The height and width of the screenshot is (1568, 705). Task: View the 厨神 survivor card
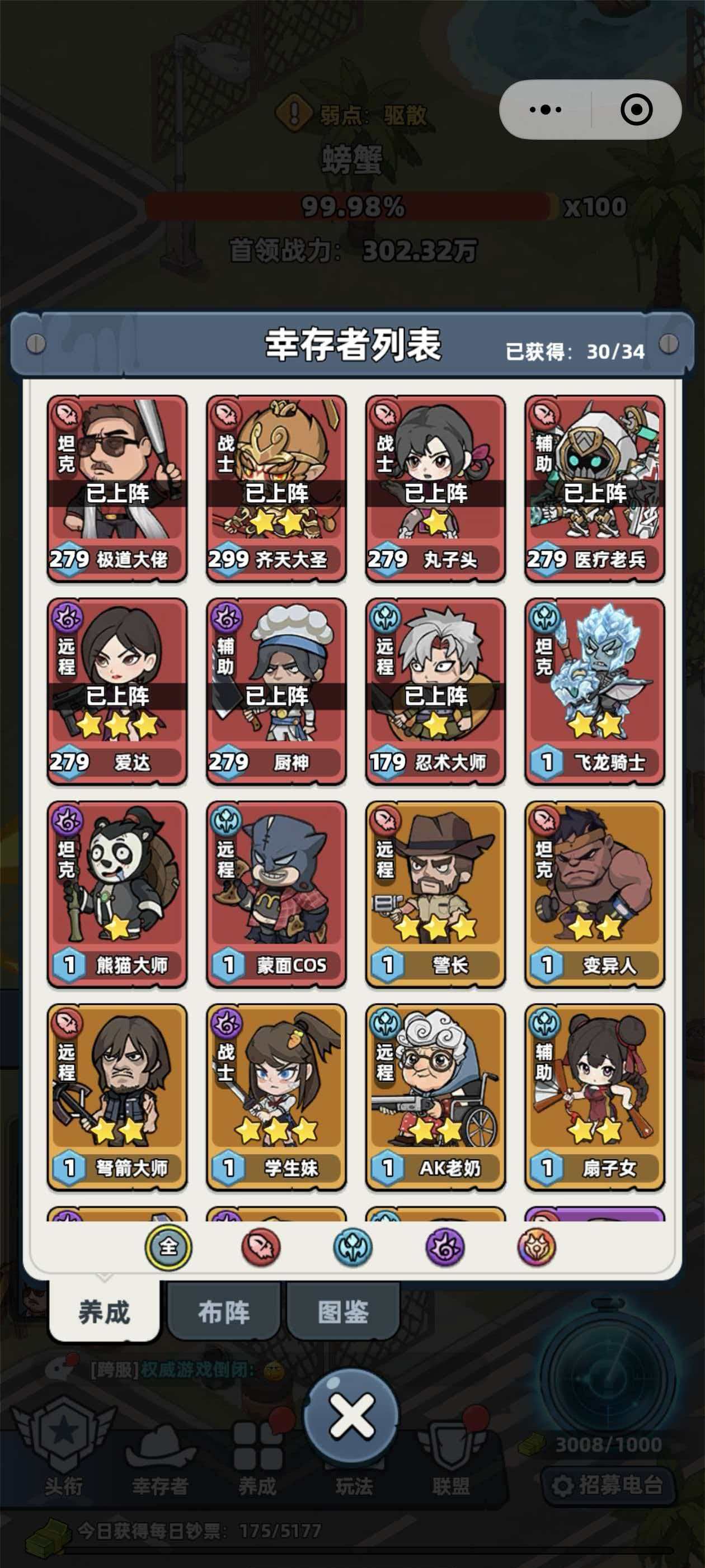pyautogui.click(x=276, y=691)
